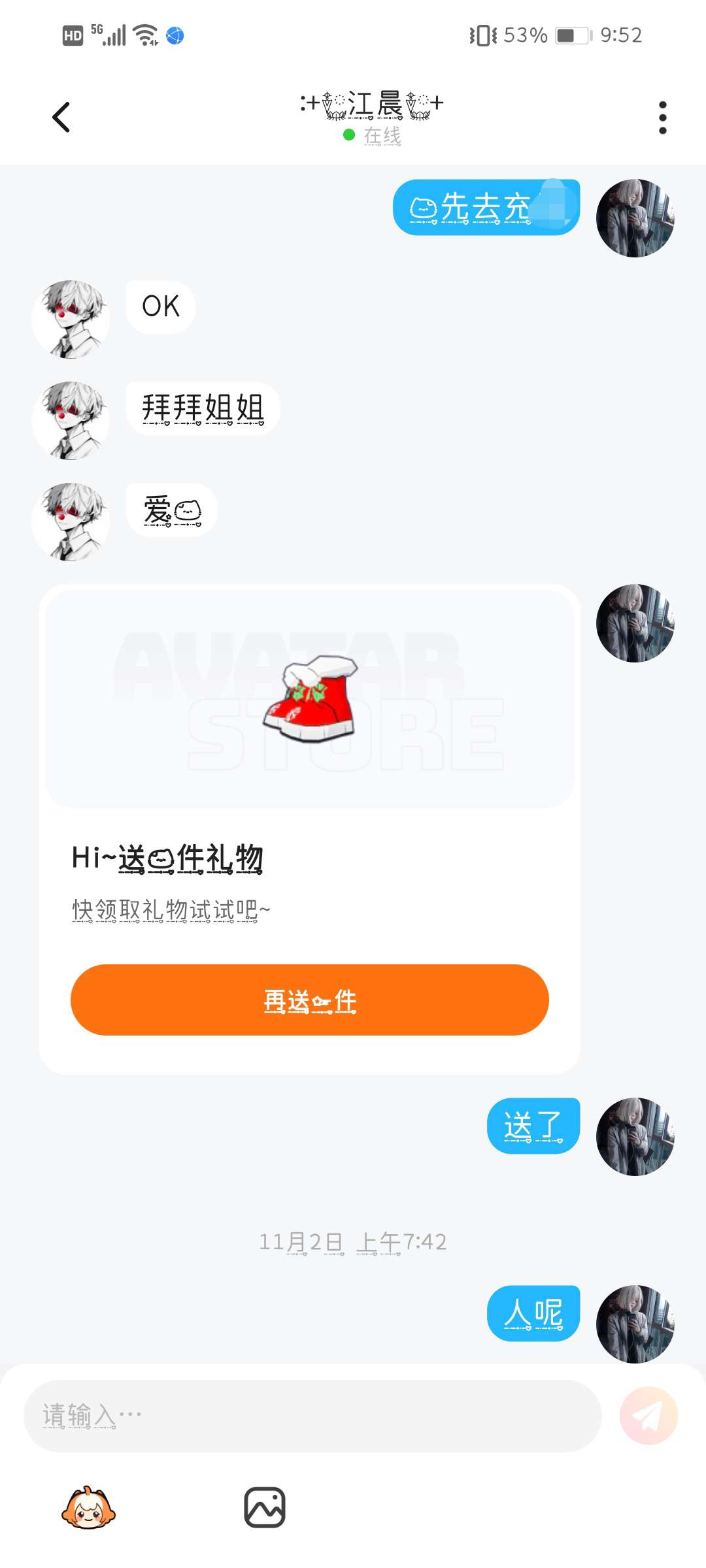
Task: Focus the 请输入 message field
Action: [x=312, y=1416]
